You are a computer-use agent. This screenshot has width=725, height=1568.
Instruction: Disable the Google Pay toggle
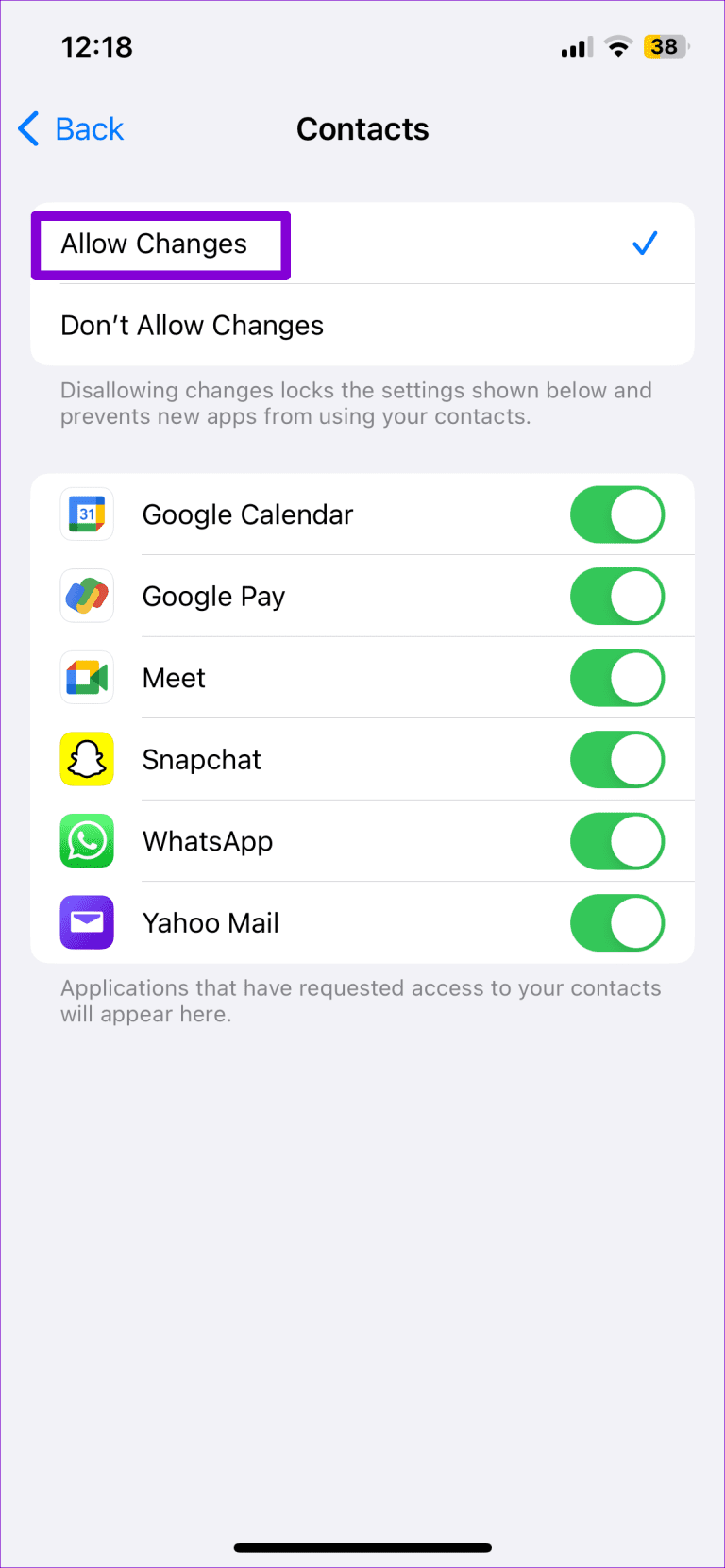pos(616,596)
